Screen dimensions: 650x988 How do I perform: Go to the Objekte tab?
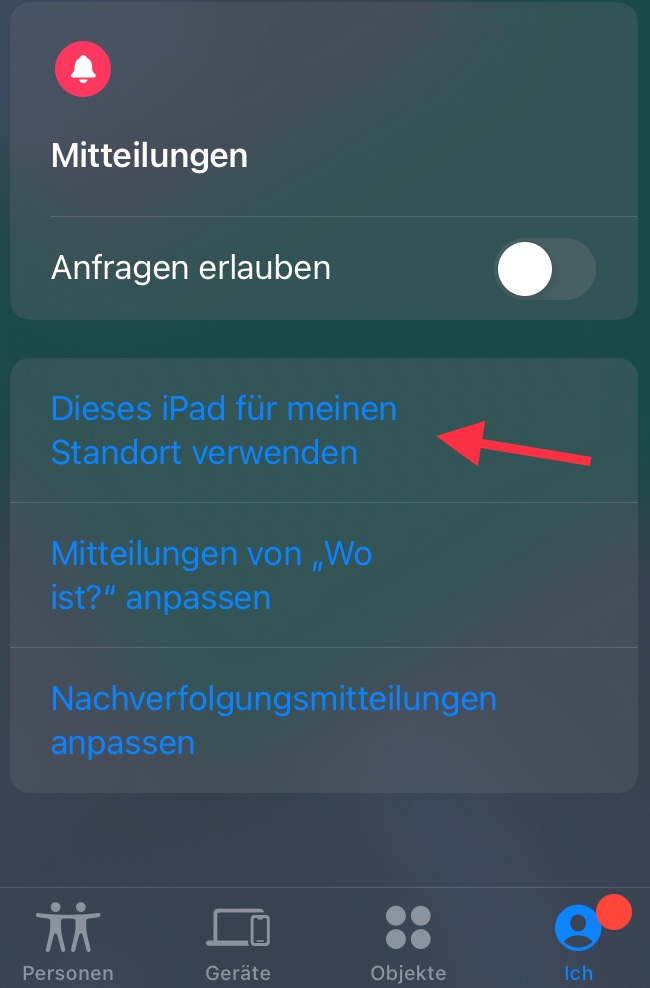coord(408,942)
